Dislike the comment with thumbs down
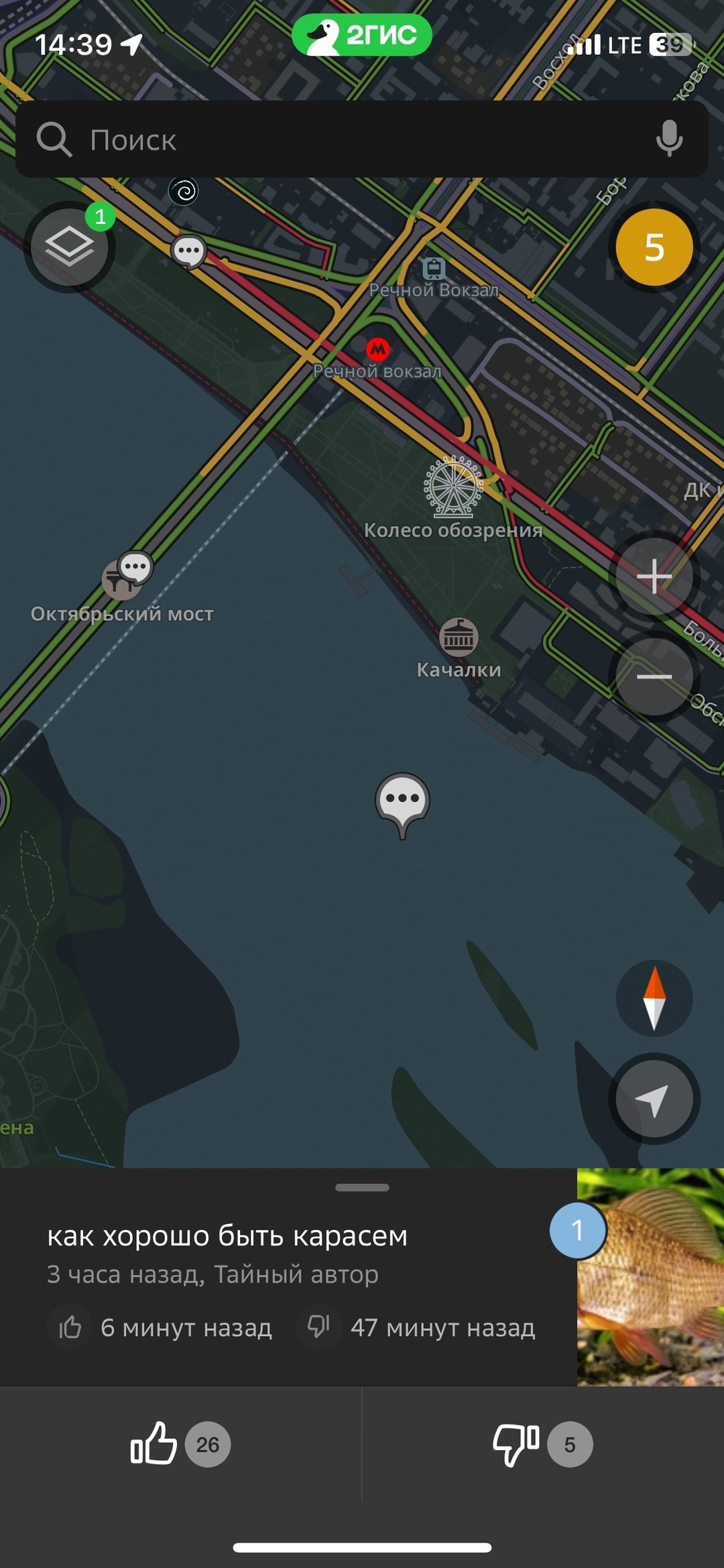The width and height of the screenshot is (724, 1568). pyautogui.click(x=543, y=1444)
